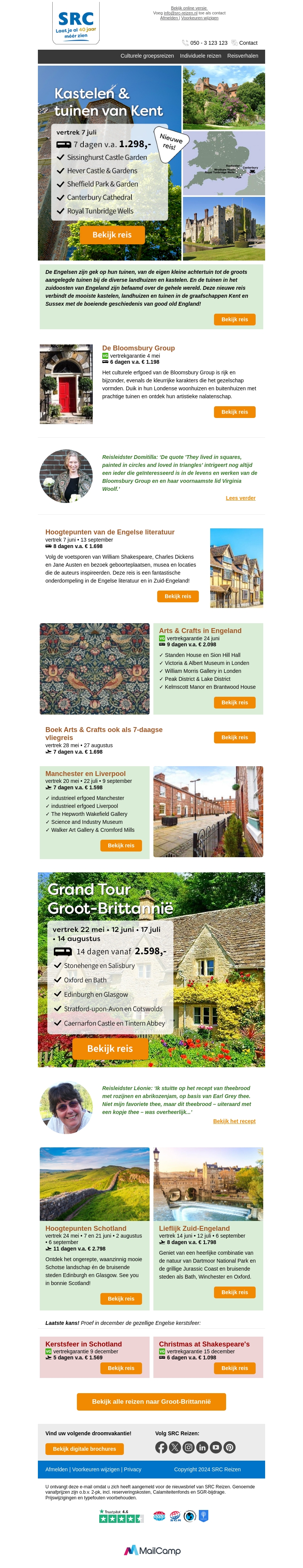This screenshot has width=303, height=1568.
Task: Tap Bekijk reis on Kastelen & tuinen banner
Action: [x=112, y=235]
